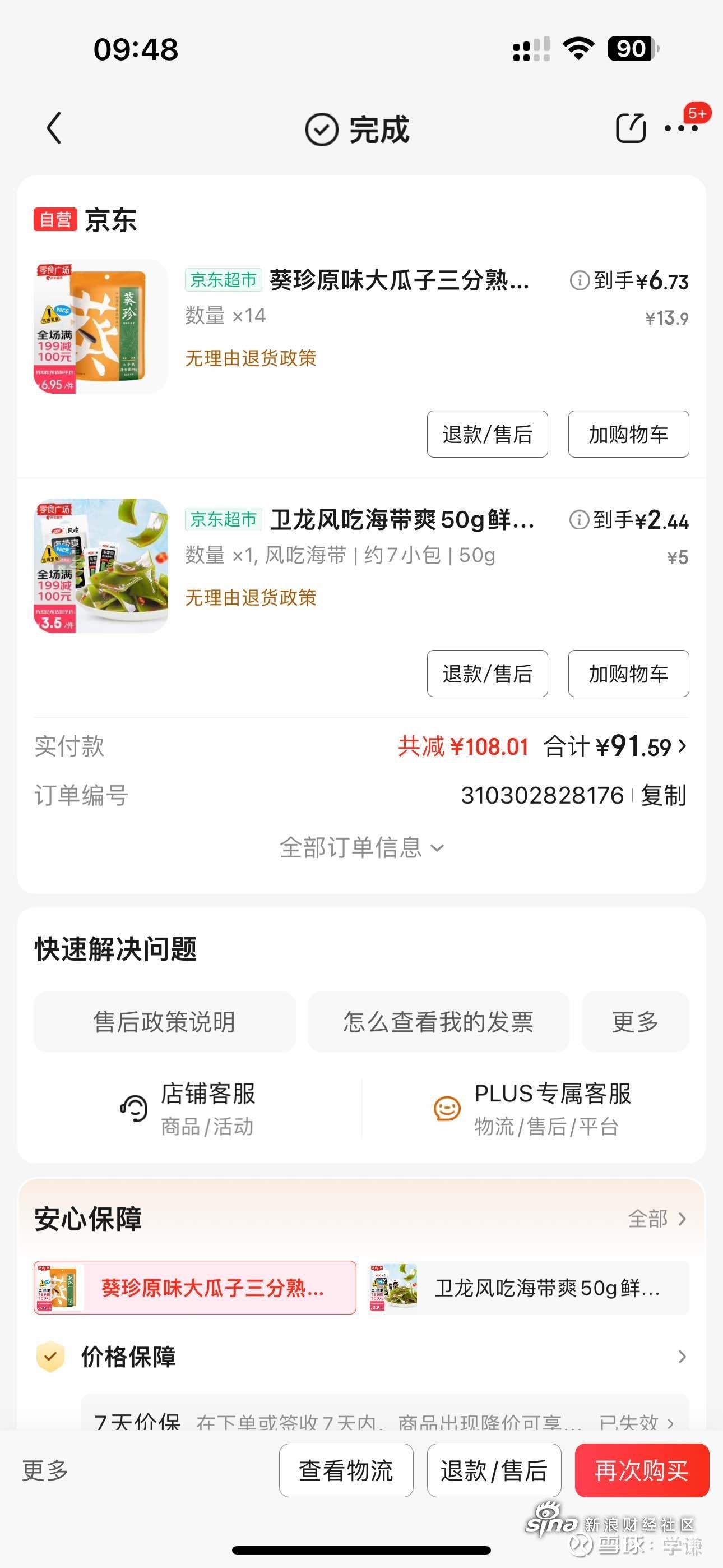Open the 卫龙风吃海带爽 product image
The height and width of the screenshot is (1568, 723).
point(100,565)
